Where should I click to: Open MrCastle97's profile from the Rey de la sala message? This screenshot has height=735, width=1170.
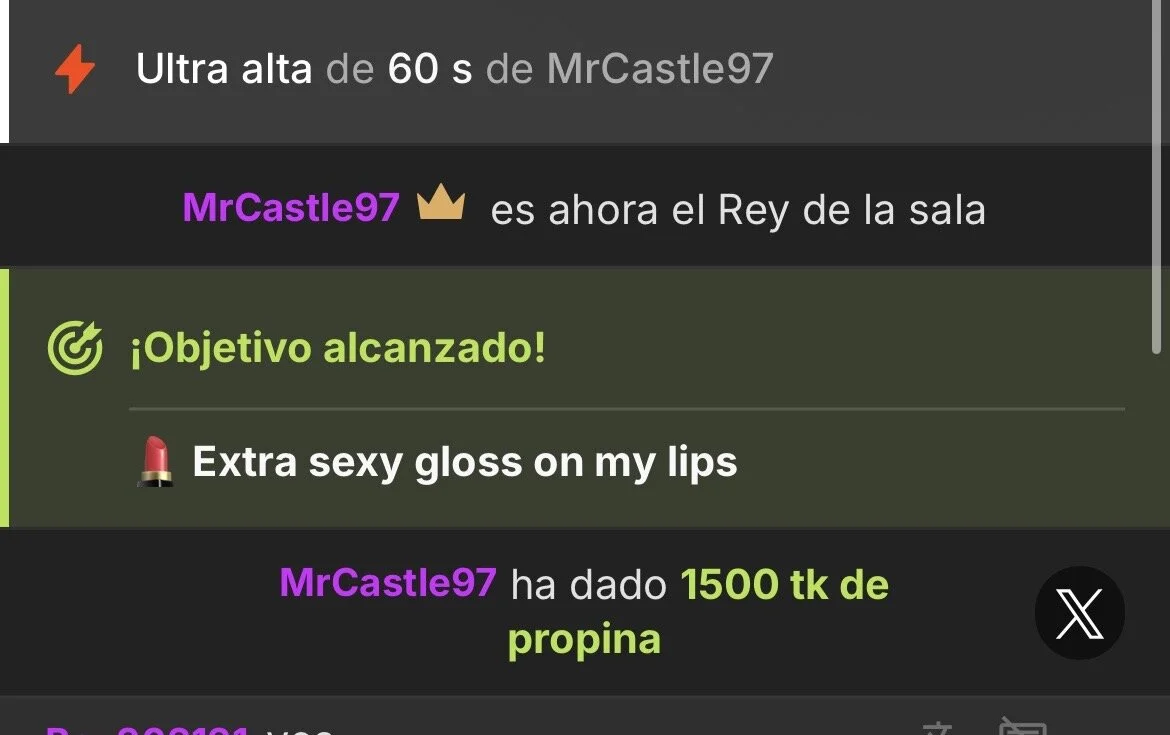(x=291, y=208)
